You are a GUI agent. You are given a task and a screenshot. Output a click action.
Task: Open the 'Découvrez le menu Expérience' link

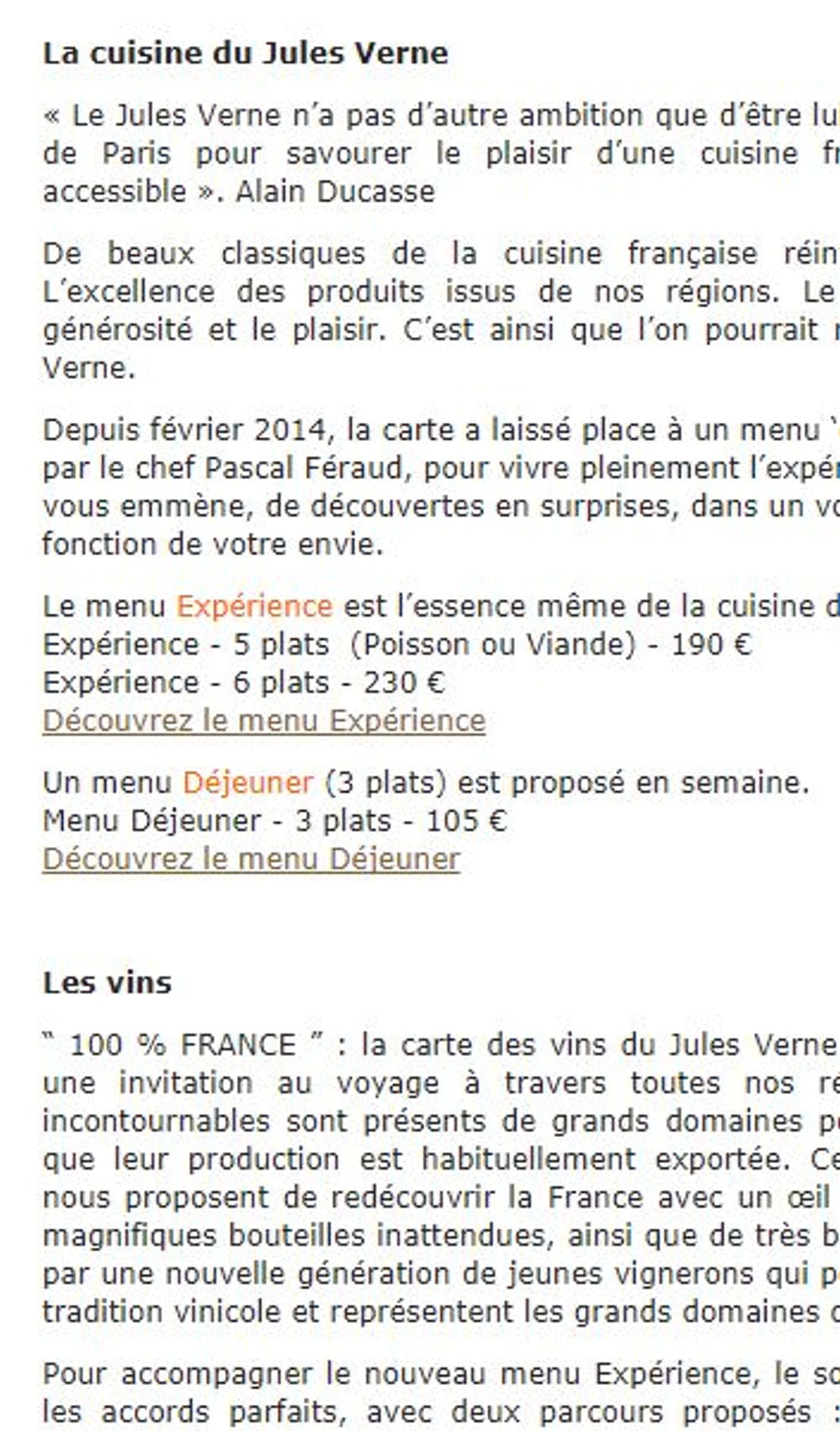click(264, 721)
